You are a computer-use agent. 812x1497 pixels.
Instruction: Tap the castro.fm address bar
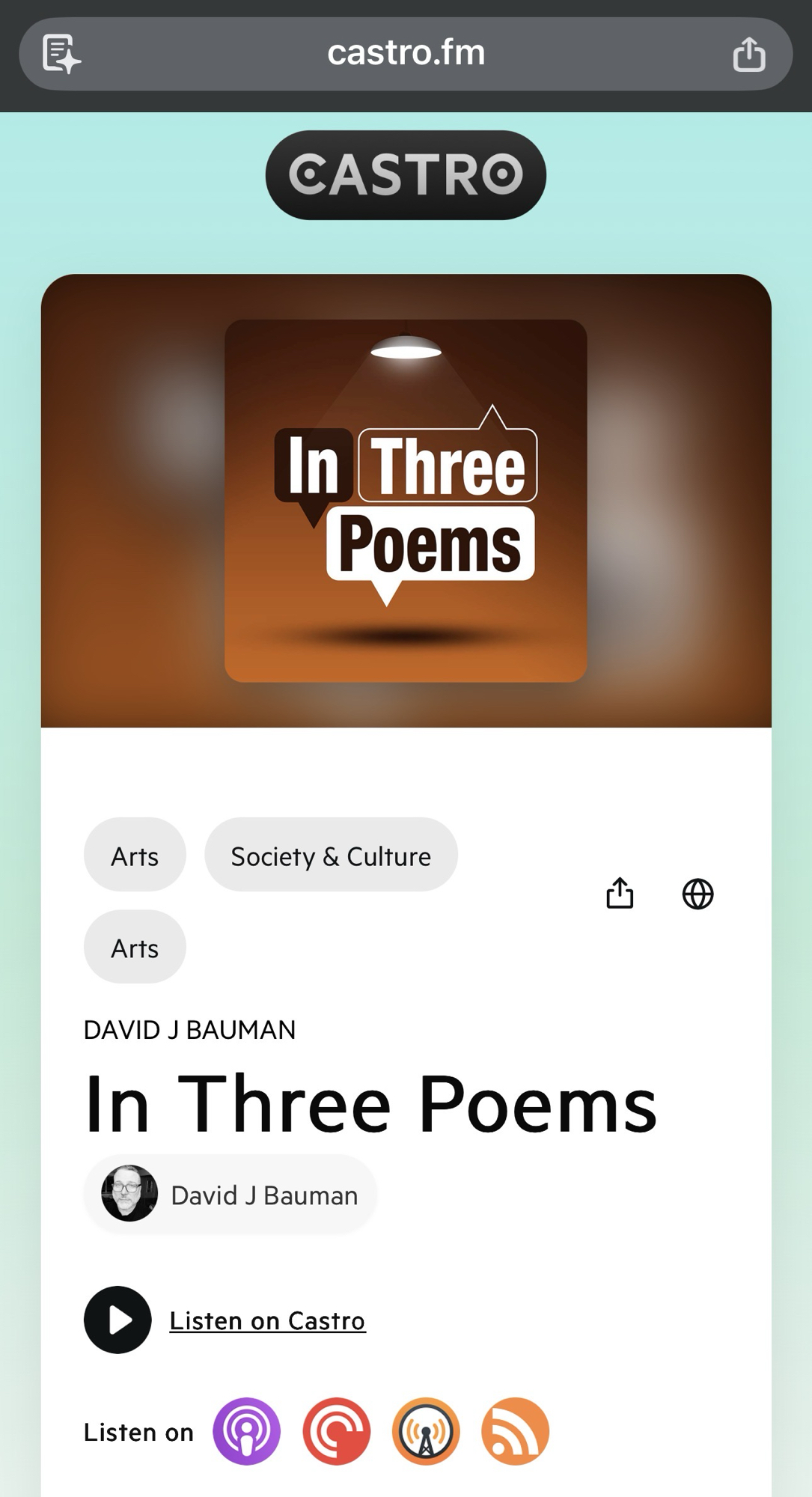click(x=406, y=53)
